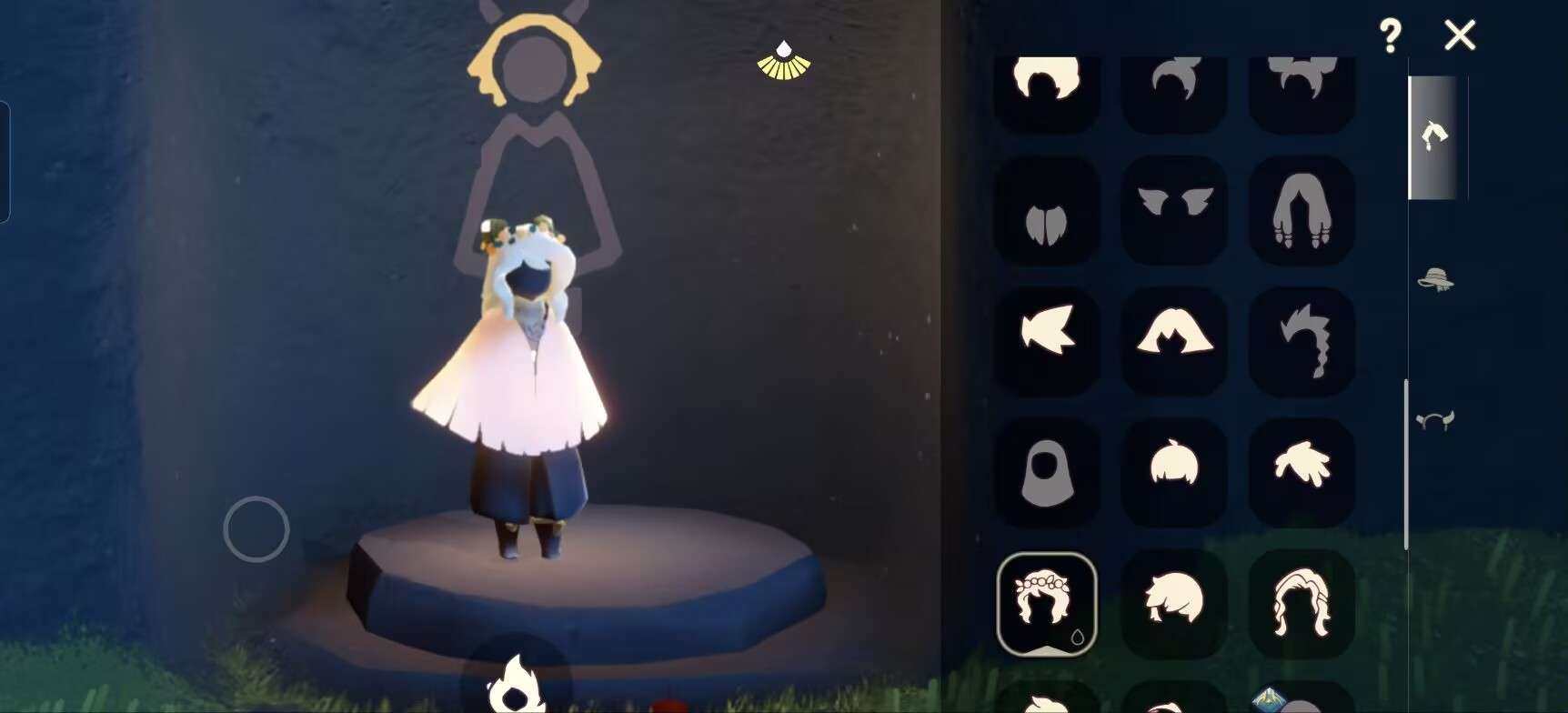Pick the long hair with beaded ends
The height and width of the screenshot is (713, 1568).
[x=1302, y=210]
